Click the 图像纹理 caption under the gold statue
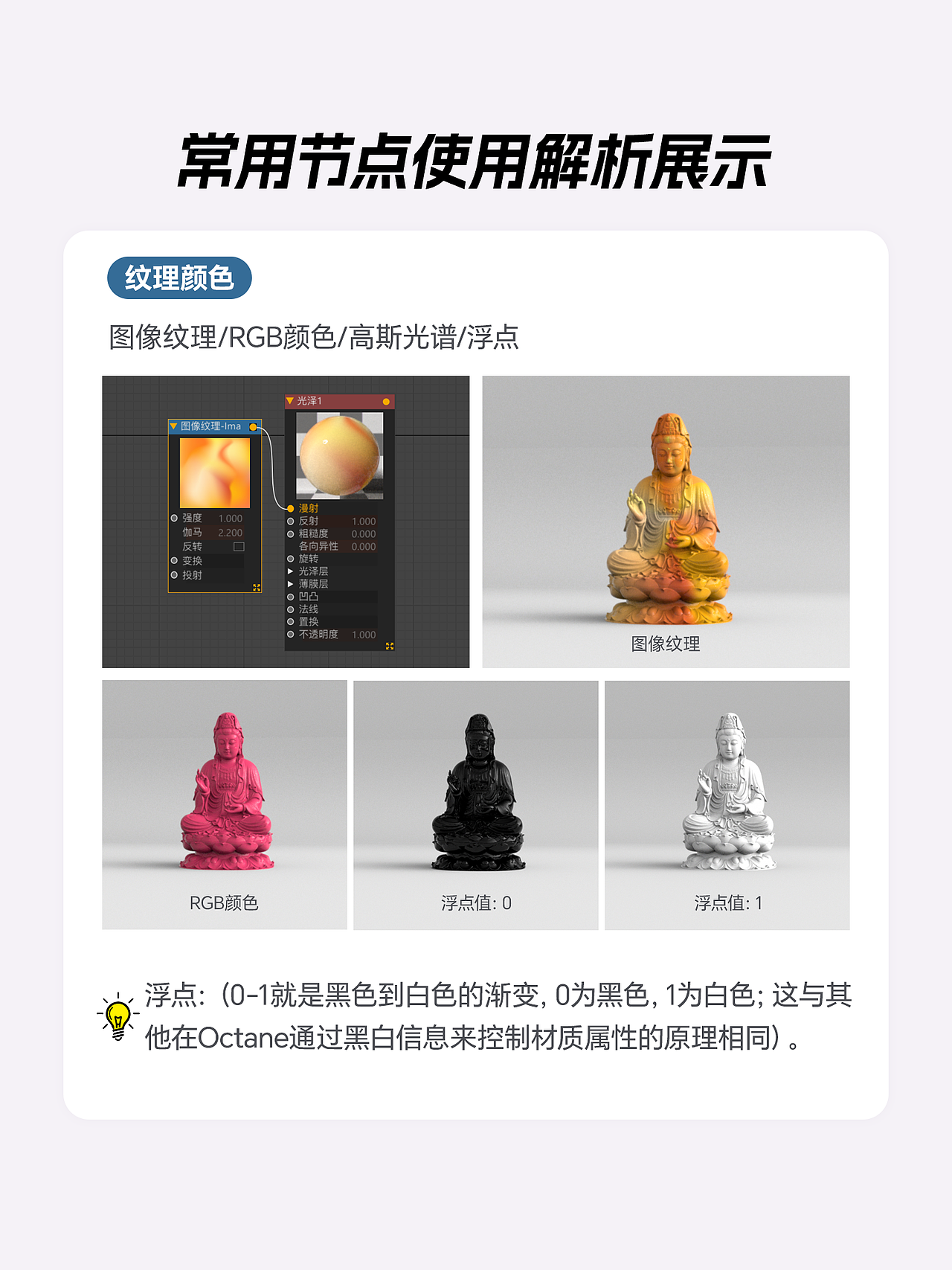 click(x=666, y=644)
